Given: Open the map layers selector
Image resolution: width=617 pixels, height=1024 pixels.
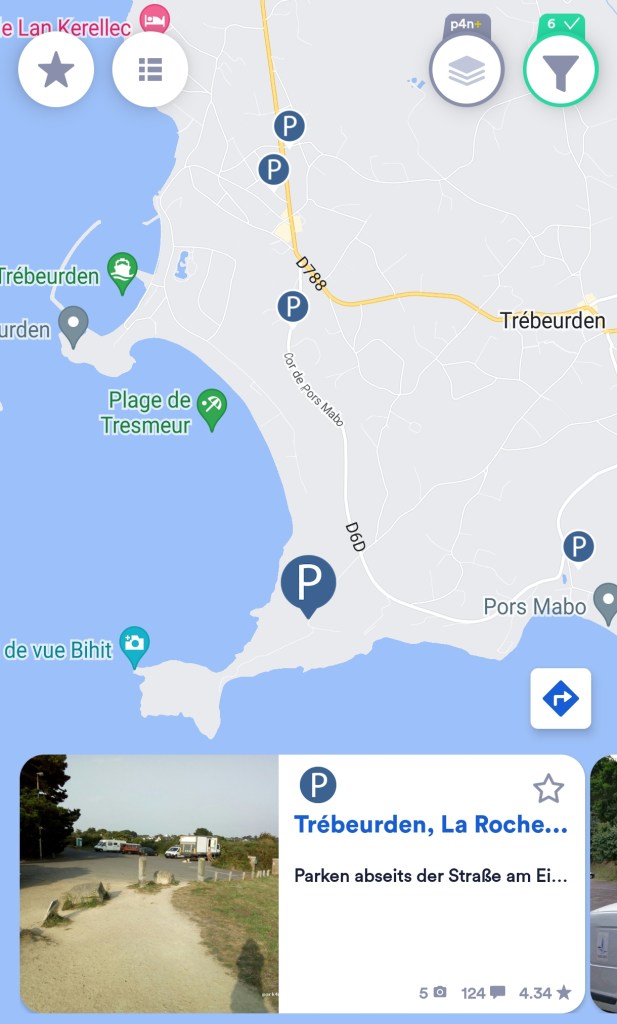Looking at the screenshot, I should [x=466, y=70].
